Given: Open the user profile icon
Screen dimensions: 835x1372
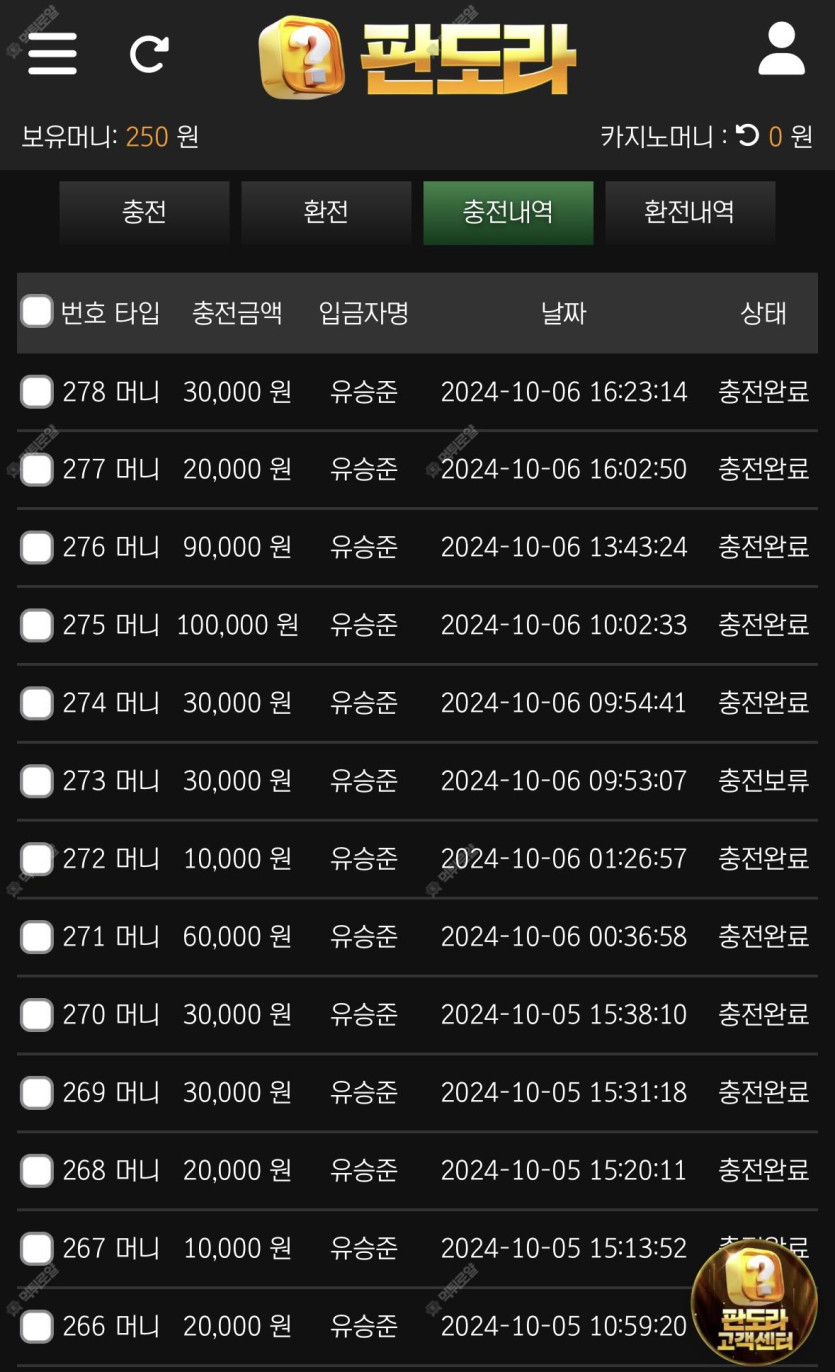Looking at the screenshot, I should coord(781,50).
